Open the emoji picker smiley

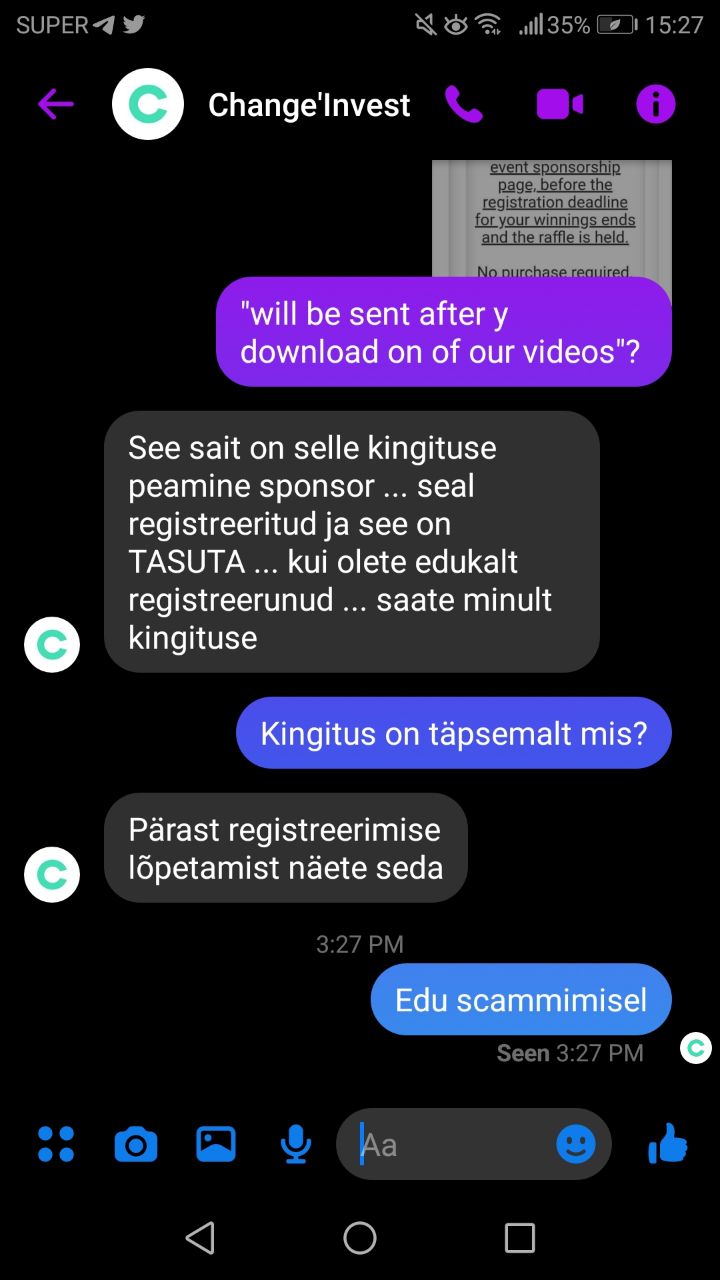point(576,1144)
